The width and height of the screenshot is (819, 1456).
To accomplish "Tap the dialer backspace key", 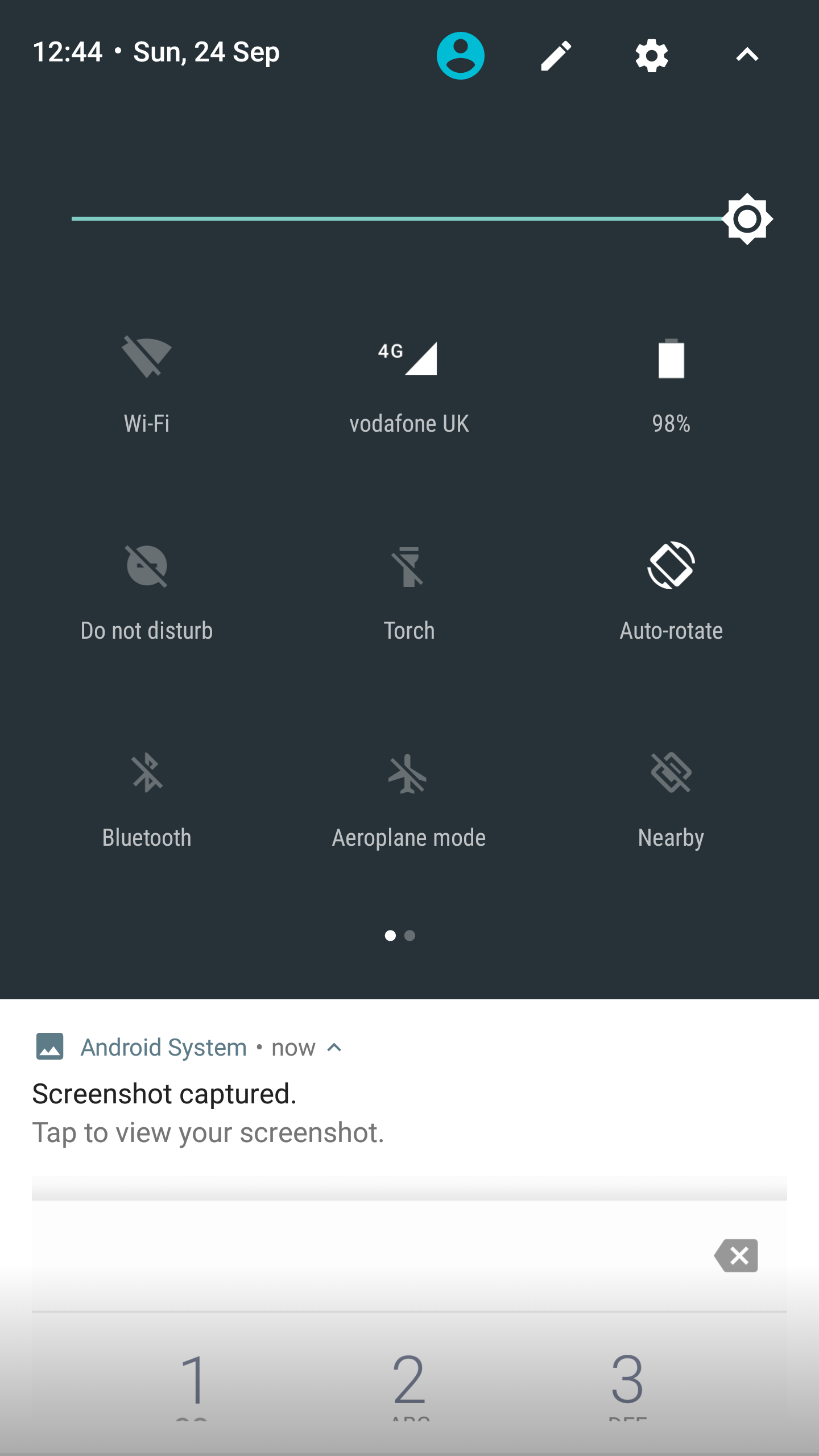I will point(737,1255).
